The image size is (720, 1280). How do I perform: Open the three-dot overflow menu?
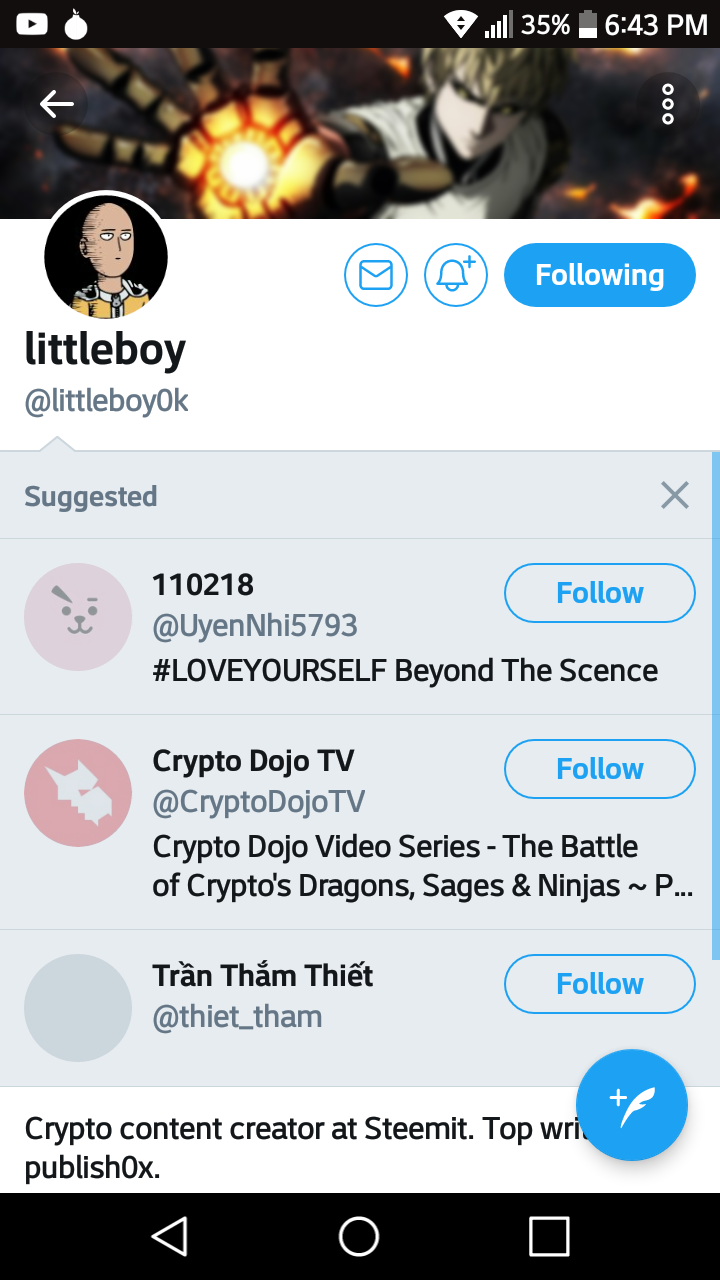point(667,103)
